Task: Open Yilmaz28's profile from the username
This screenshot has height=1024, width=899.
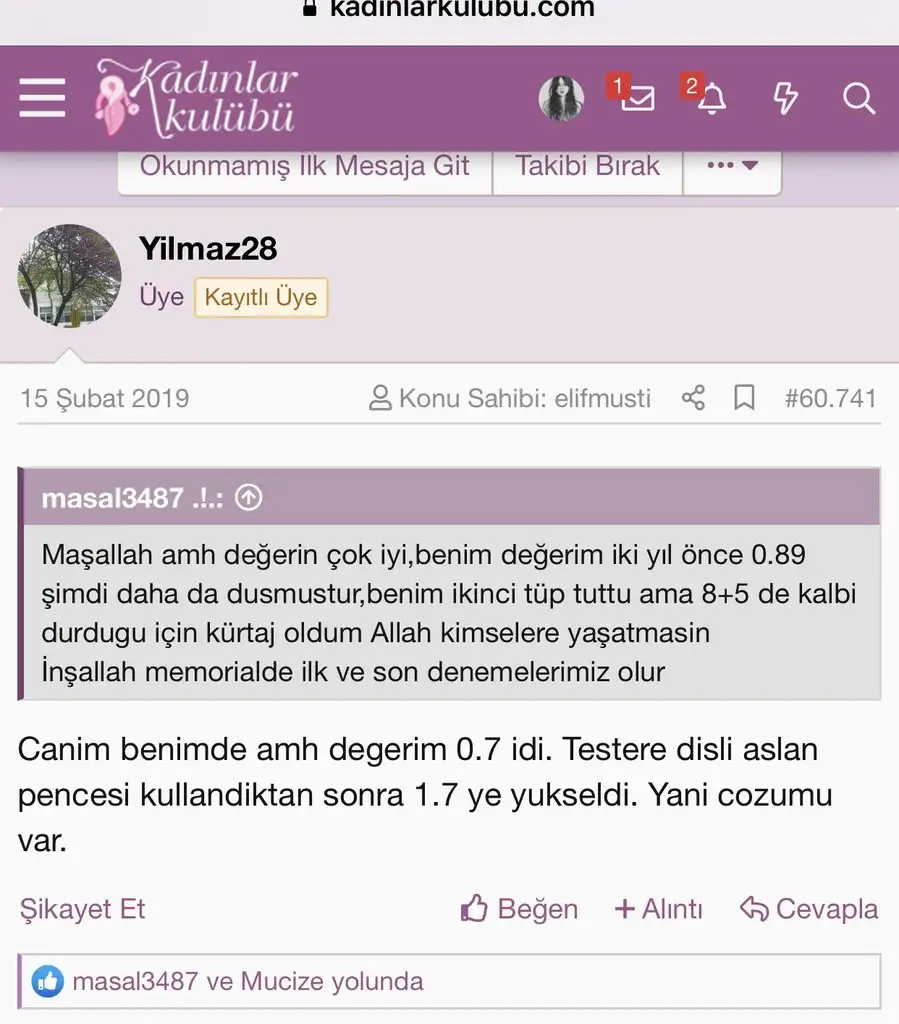Action: 208,248
